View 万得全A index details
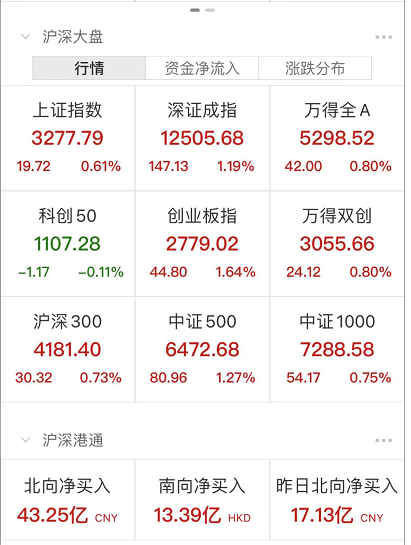The width and height of the screenshot is (411, 545). tap(337, 138)
